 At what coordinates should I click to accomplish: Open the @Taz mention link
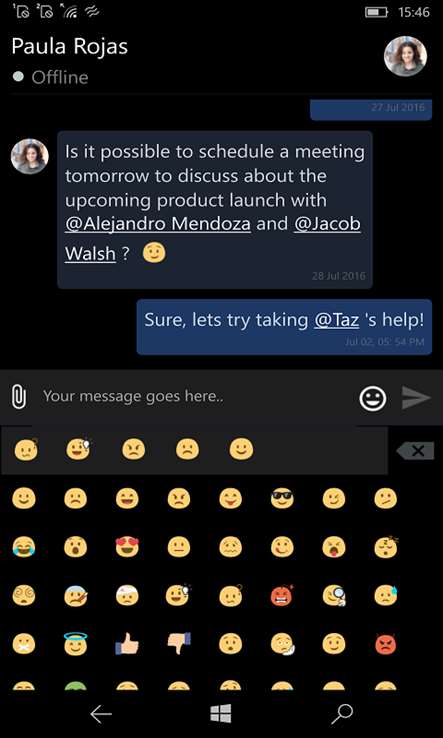coord(336,321)
